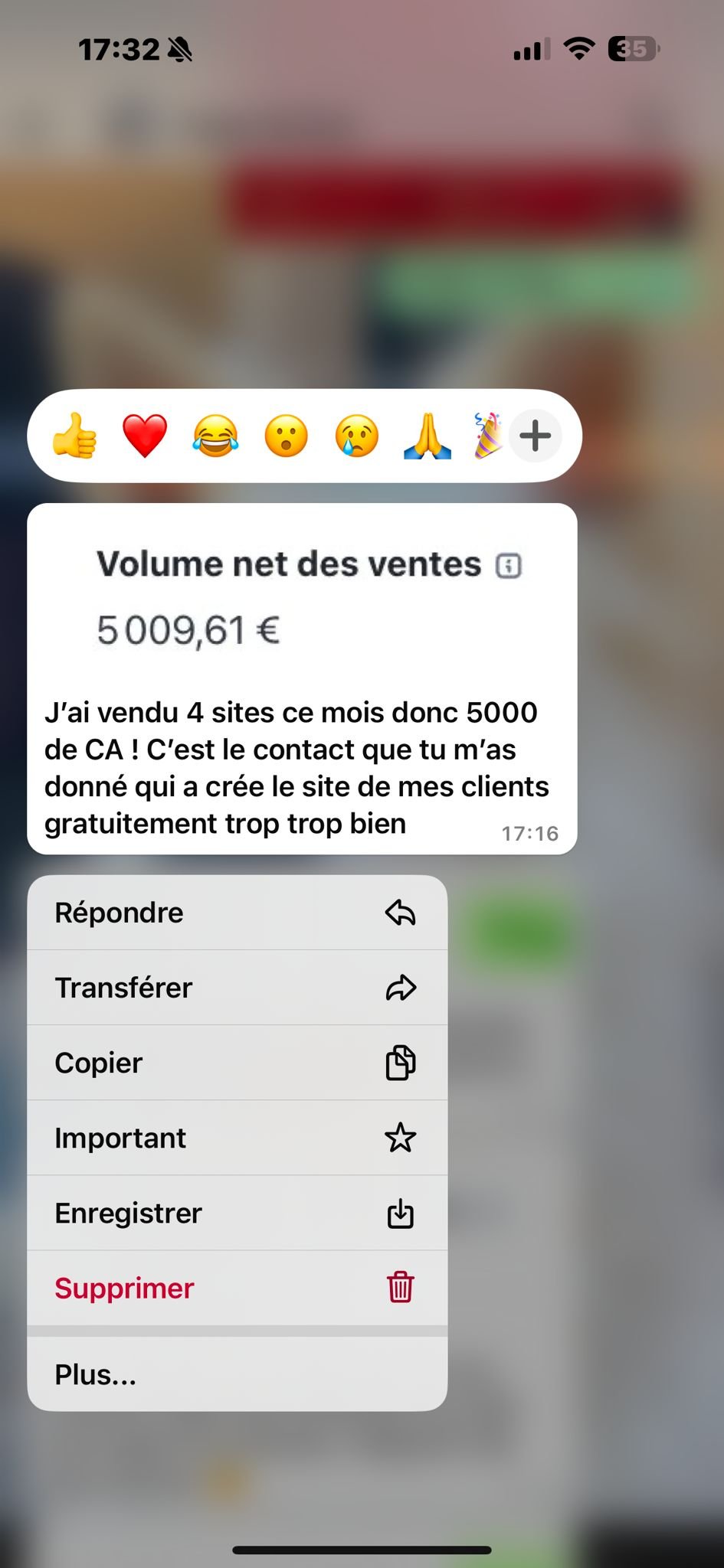724x1568 pixels.
Task: React with the party popper emoji
Action: click(x=487, y=436)
